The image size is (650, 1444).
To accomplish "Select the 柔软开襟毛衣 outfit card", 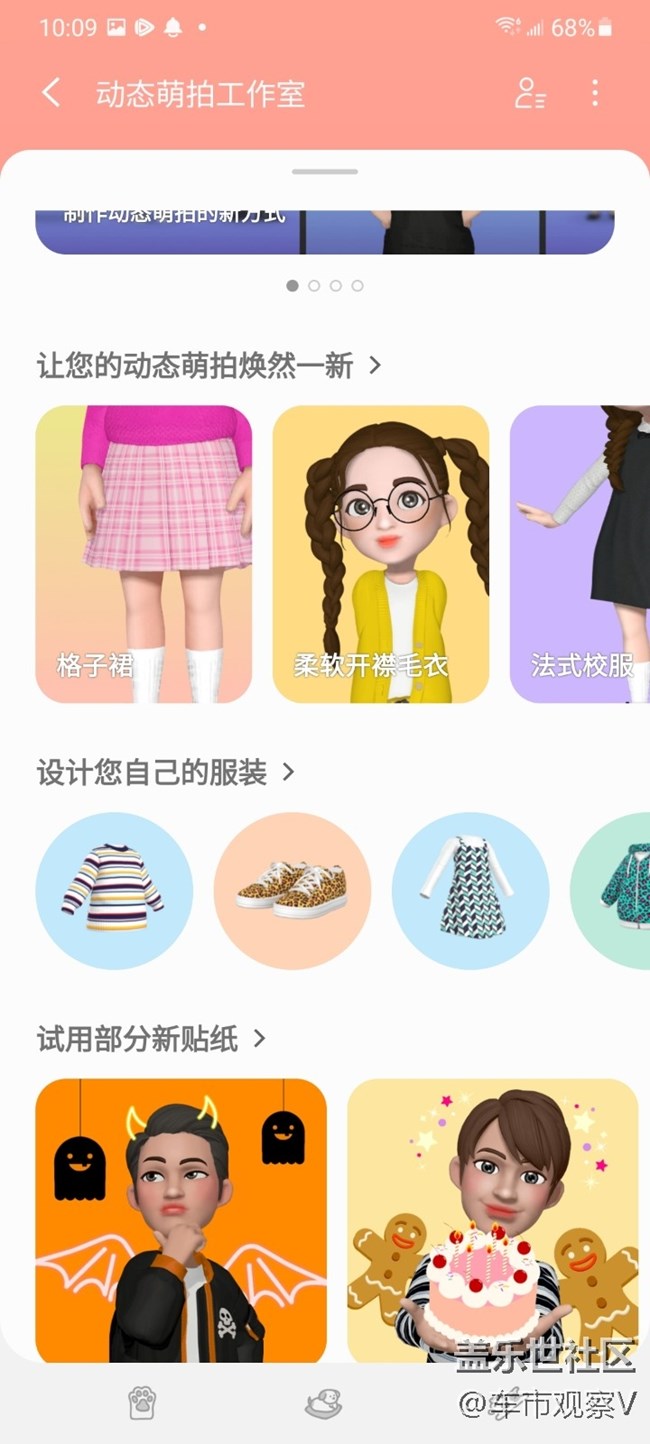I will (381, 553).
